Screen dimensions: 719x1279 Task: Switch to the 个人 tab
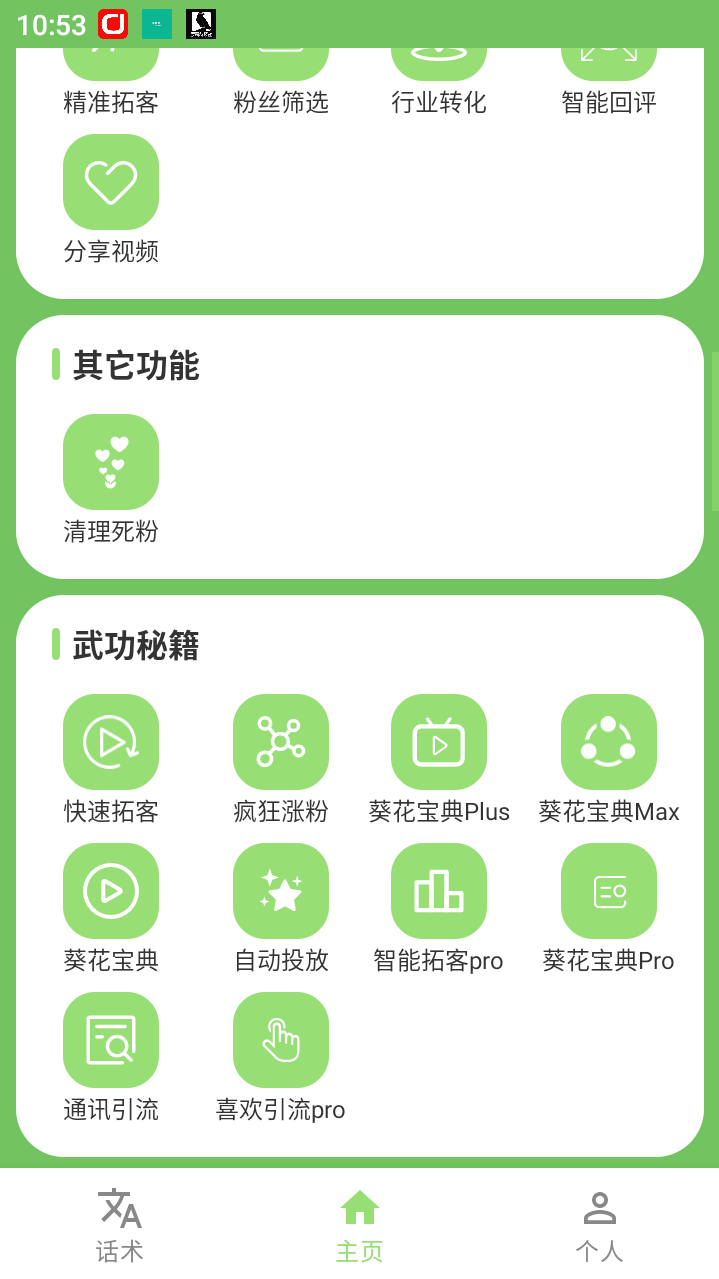click(600, 1225)
